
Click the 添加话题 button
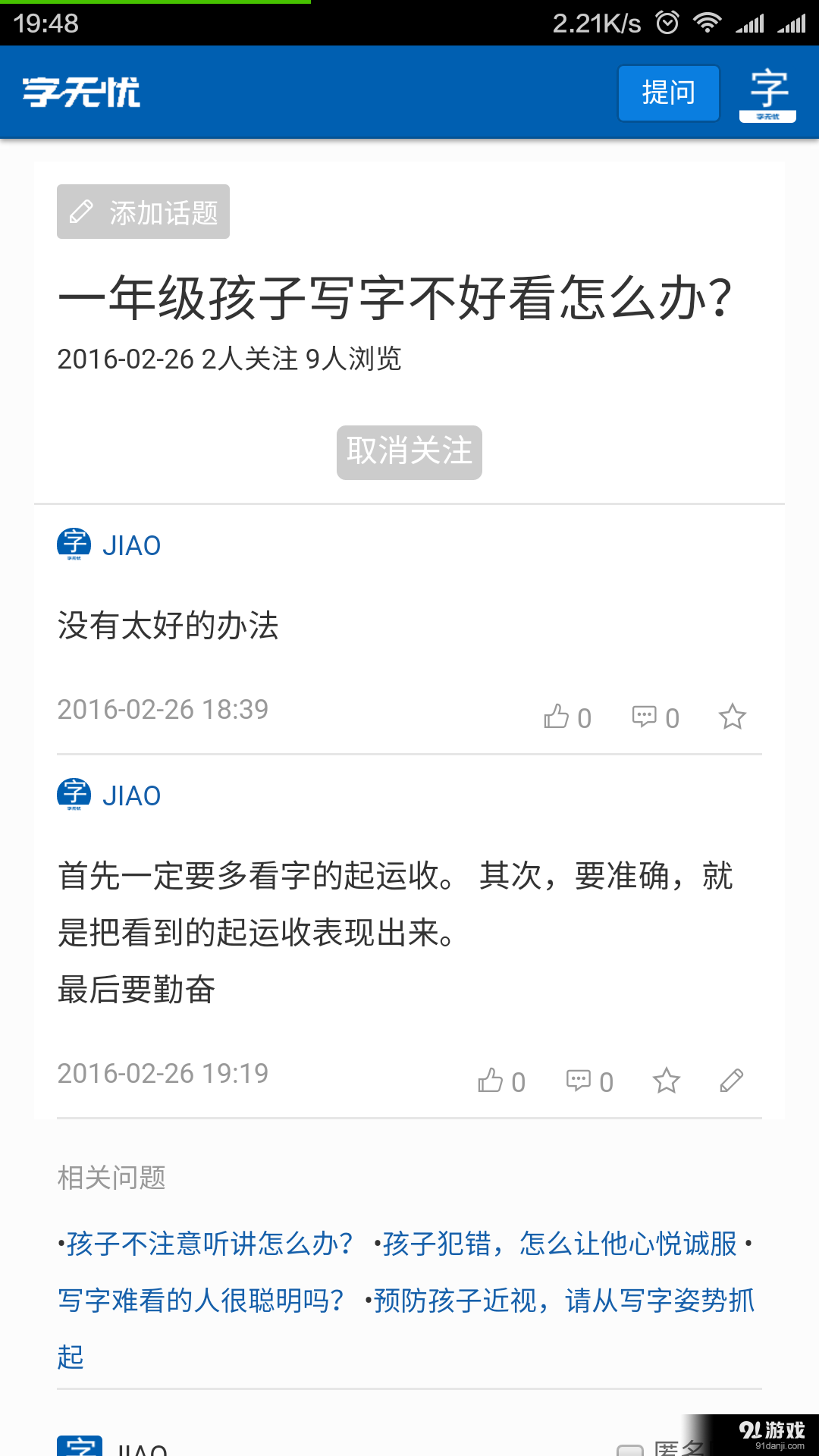(x=143, y=212)
